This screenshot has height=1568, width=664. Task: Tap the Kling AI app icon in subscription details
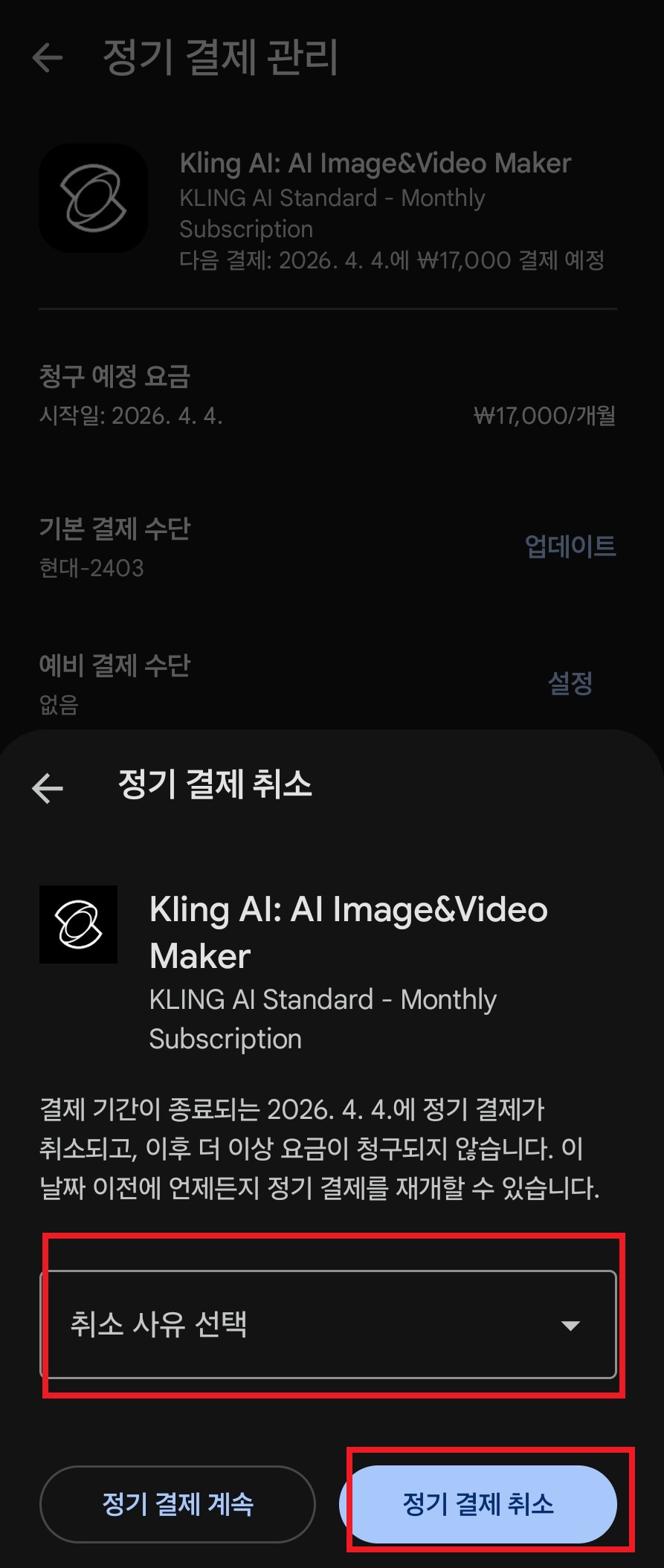(93, 199)
